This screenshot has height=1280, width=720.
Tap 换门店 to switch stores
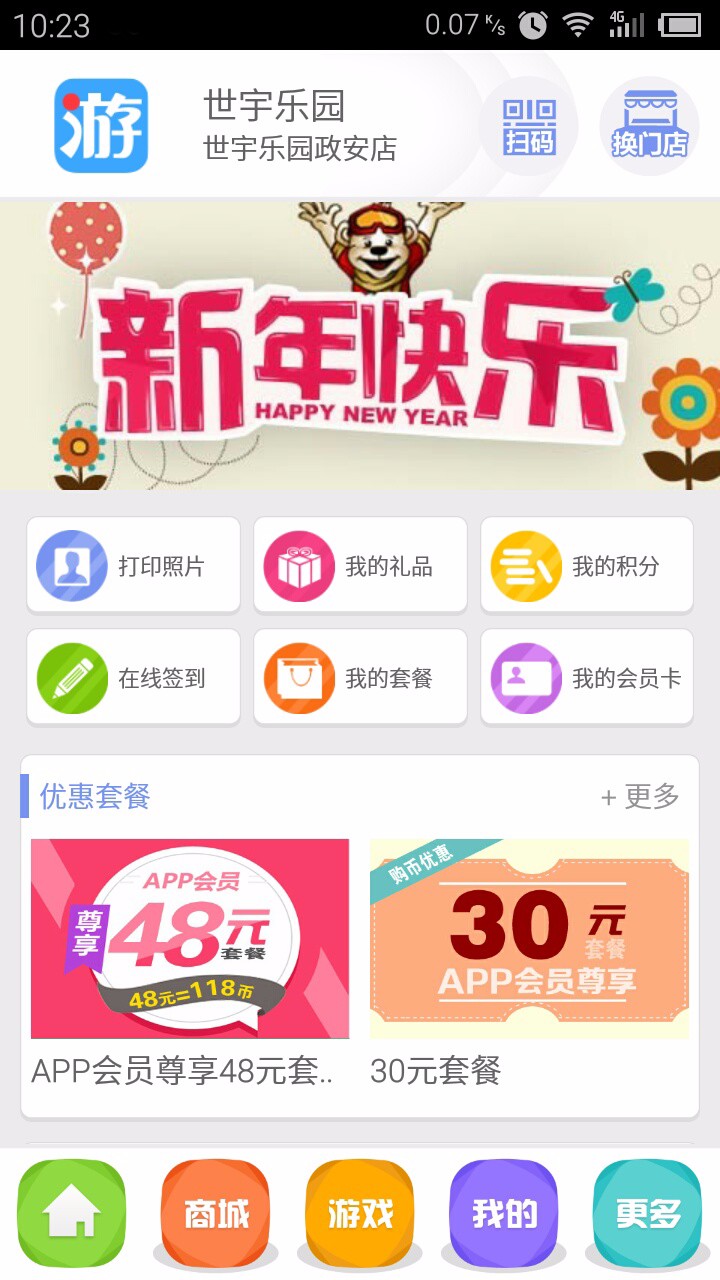(649, 126)
